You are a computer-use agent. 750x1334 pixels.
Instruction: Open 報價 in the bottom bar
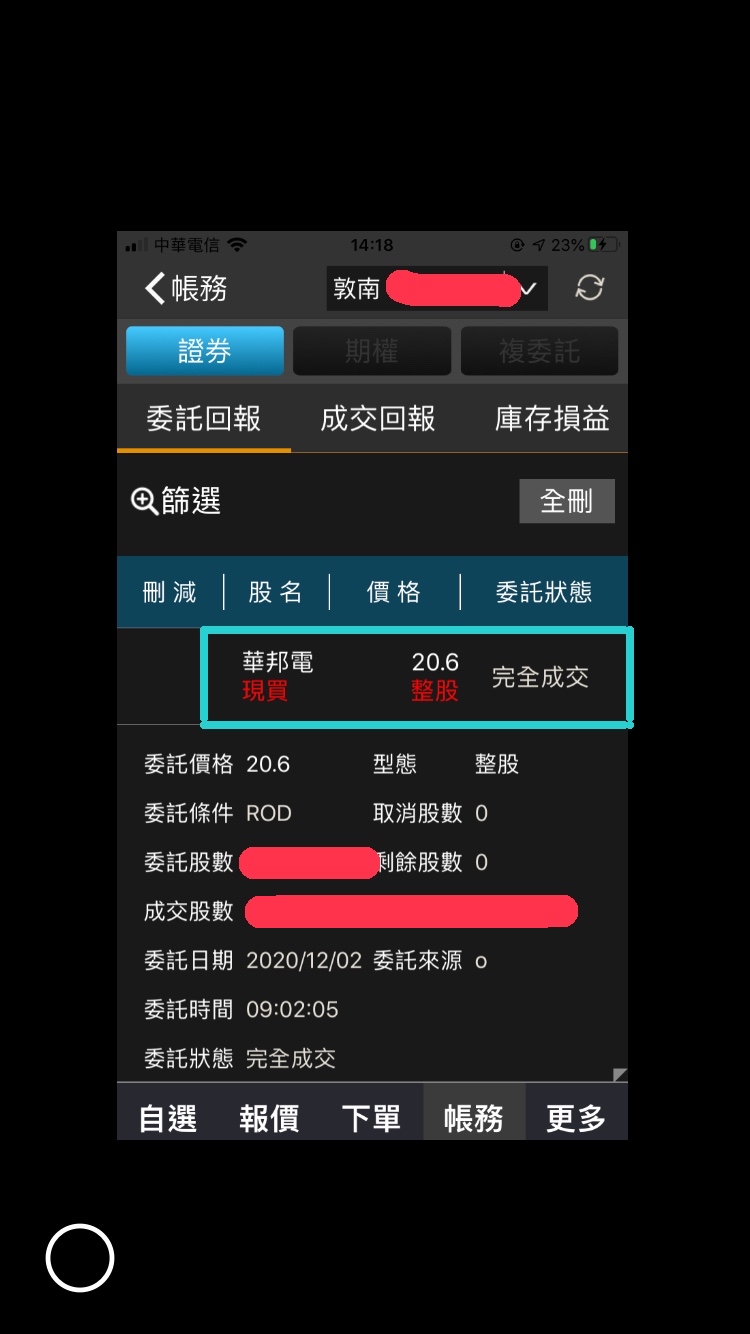269,1118
